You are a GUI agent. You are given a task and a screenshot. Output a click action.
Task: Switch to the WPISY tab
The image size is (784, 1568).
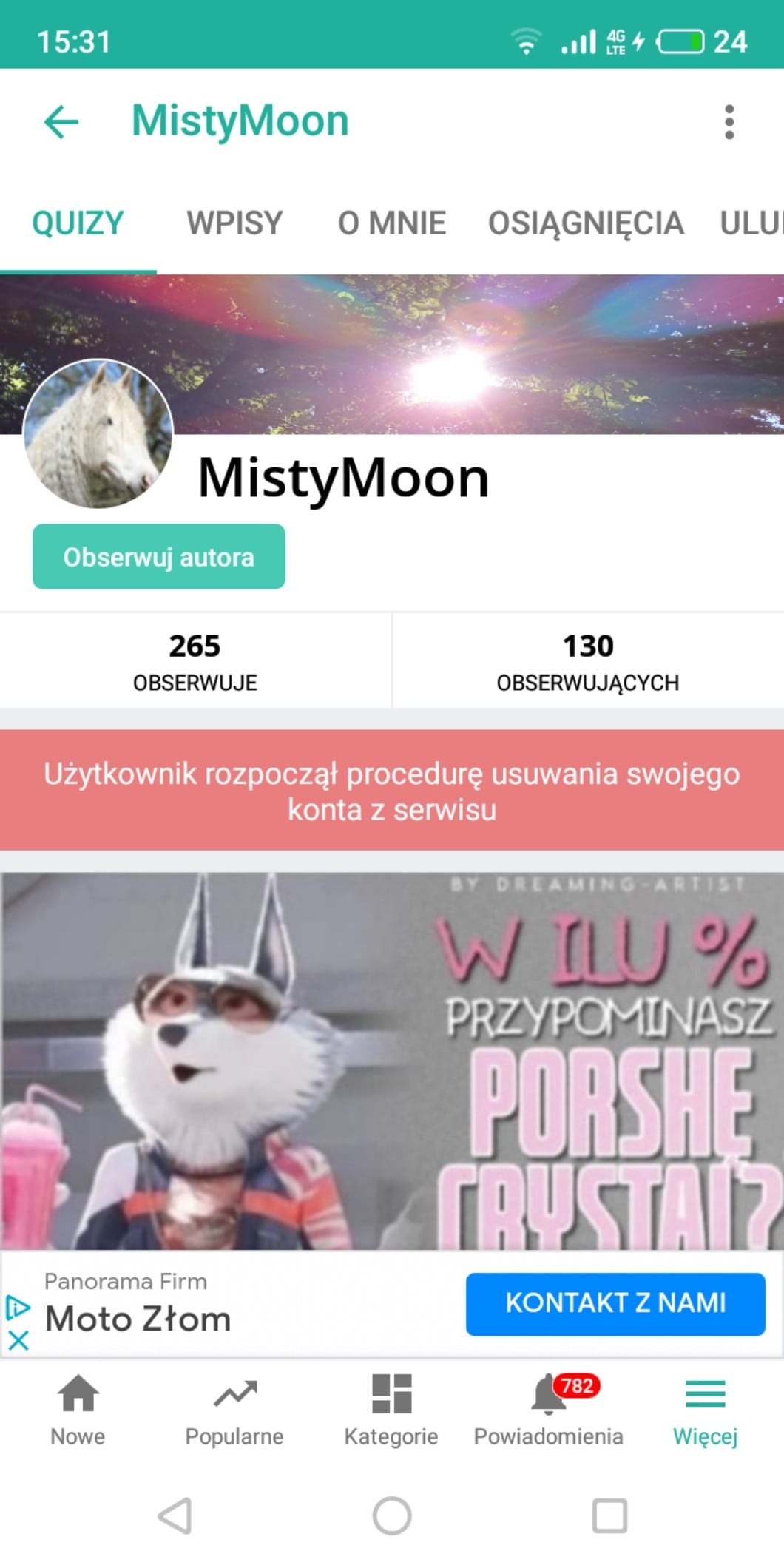234,223
